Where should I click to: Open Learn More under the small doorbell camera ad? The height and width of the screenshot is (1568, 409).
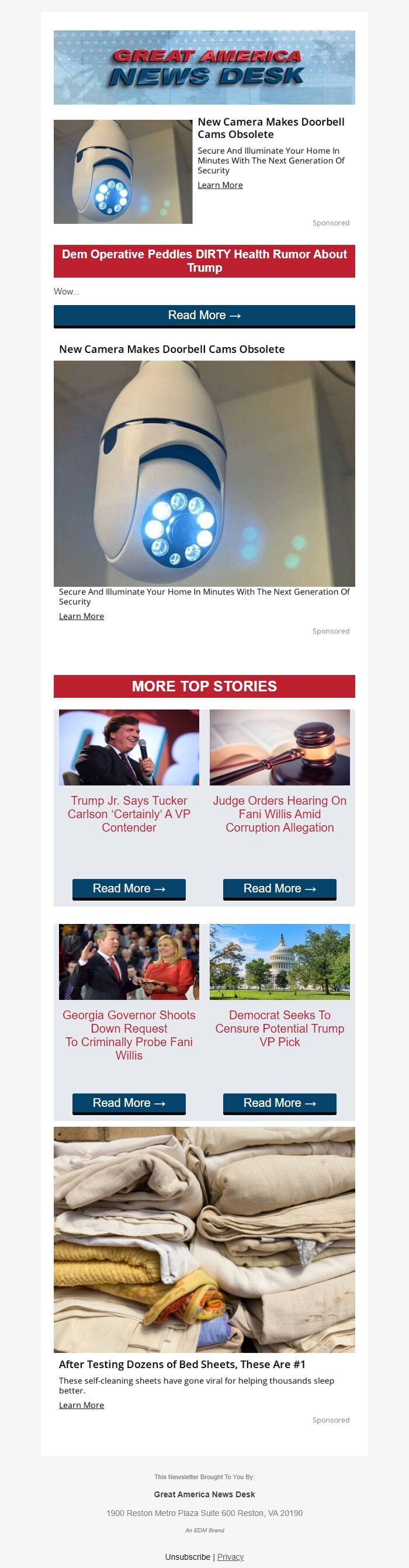click(220, 185)
